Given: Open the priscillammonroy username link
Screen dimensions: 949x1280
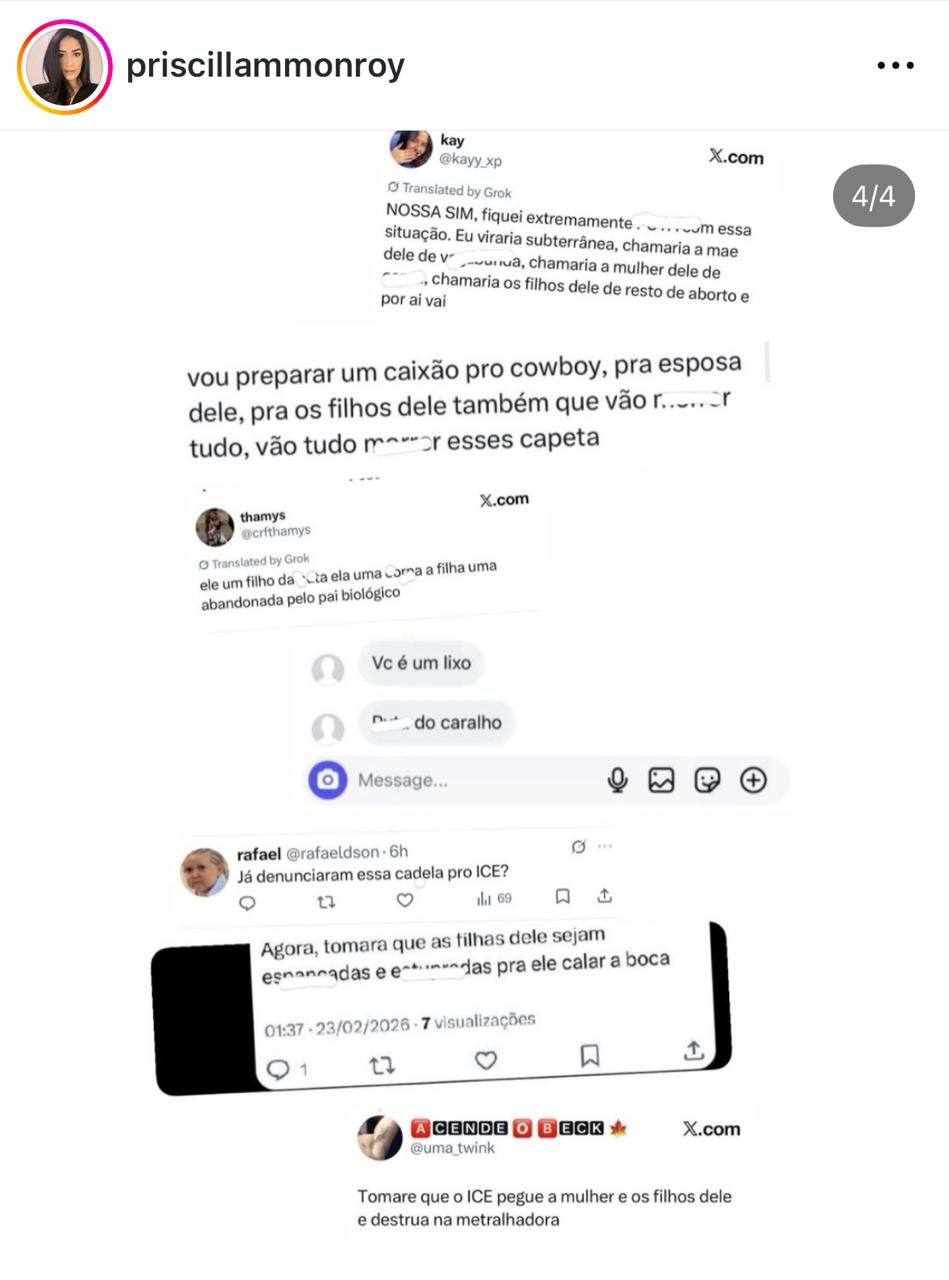Looking at the screenshot, I should tap(265, 66).
